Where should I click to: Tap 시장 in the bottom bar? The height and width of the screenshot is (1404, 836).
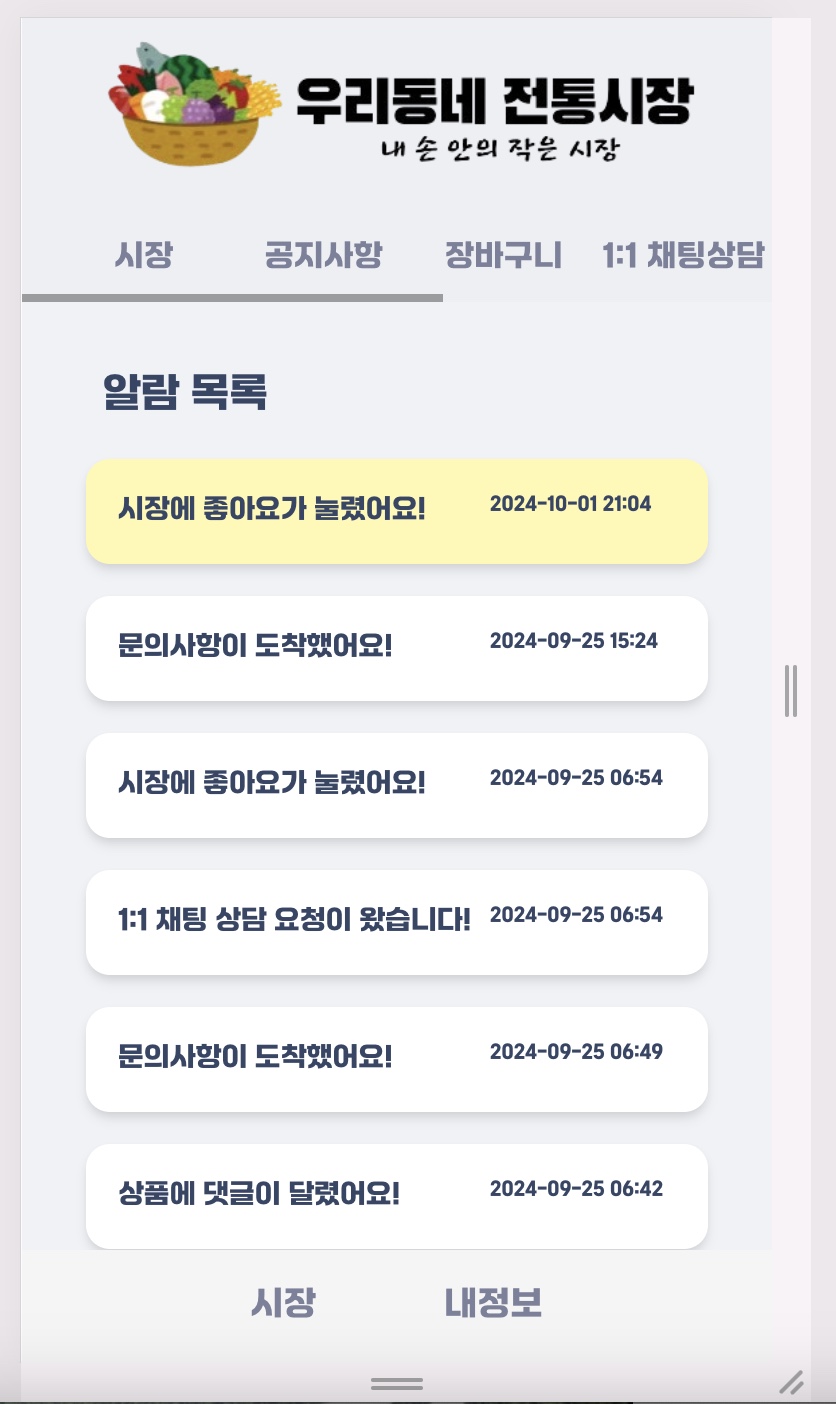point(283,1303)
